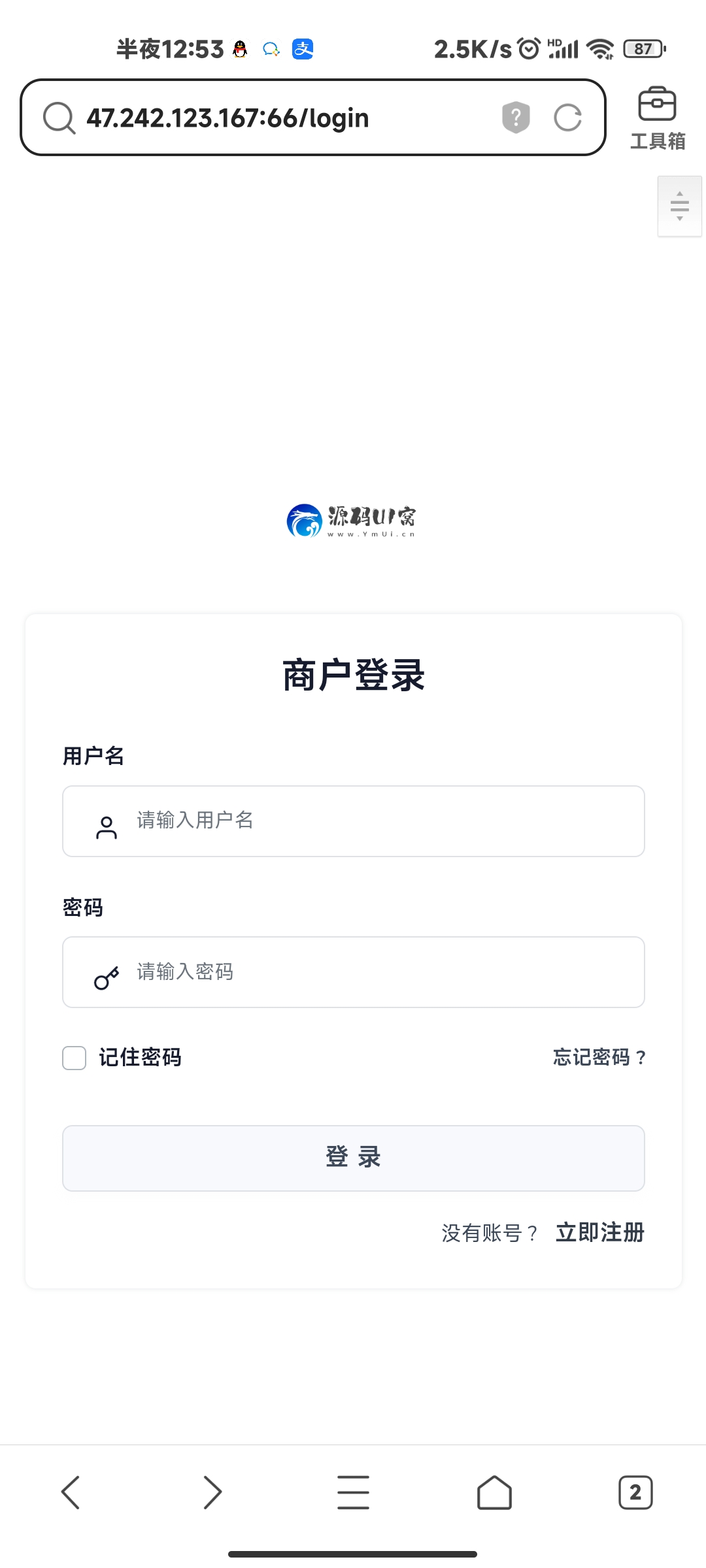This screenshot has height=1568, width=706.
Task: Go back with the browser back arrow
Action: pyautogui.click(x=70, y=1492)
